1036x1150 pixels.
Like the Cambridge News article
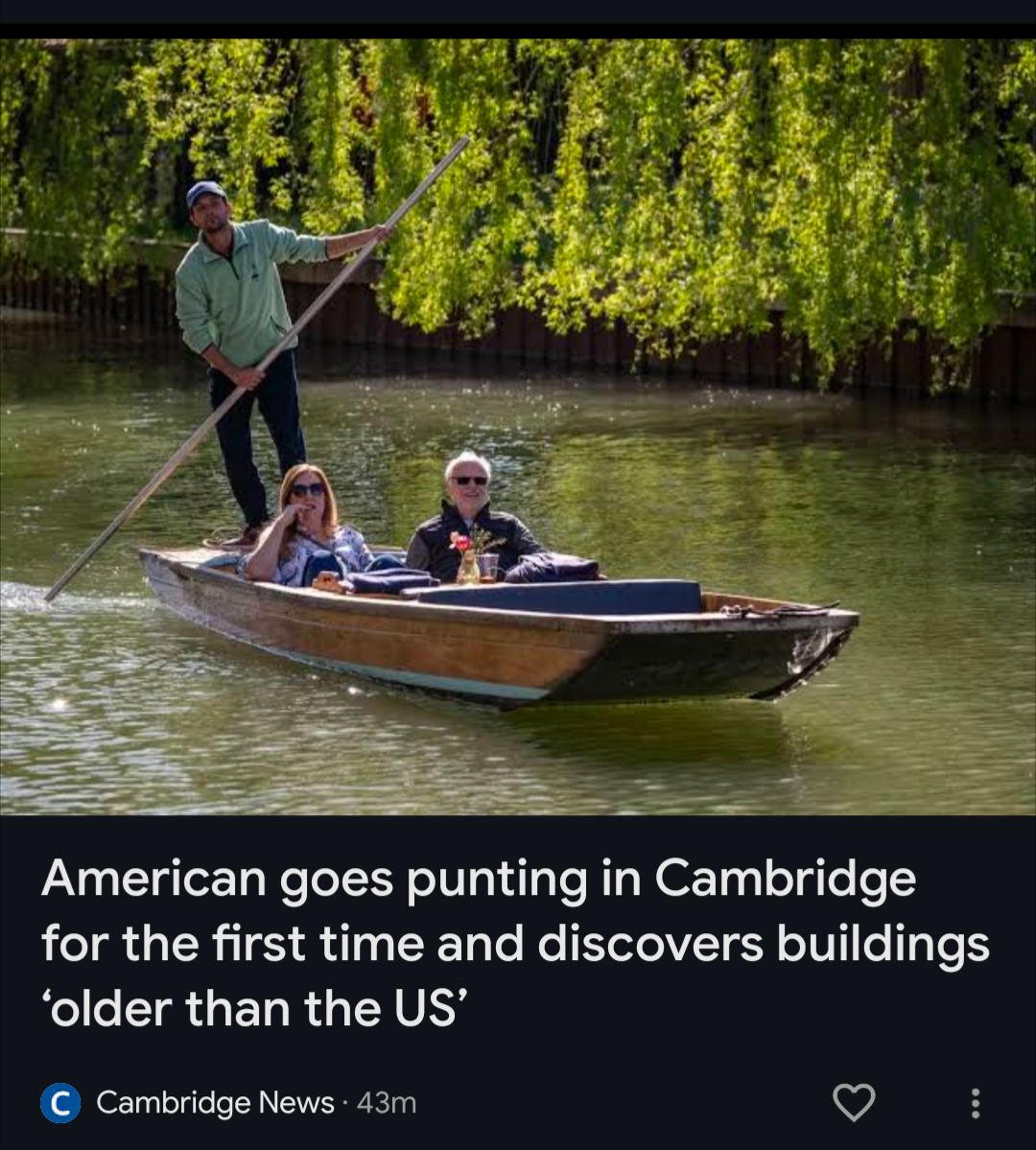(x=853, y=1102)
